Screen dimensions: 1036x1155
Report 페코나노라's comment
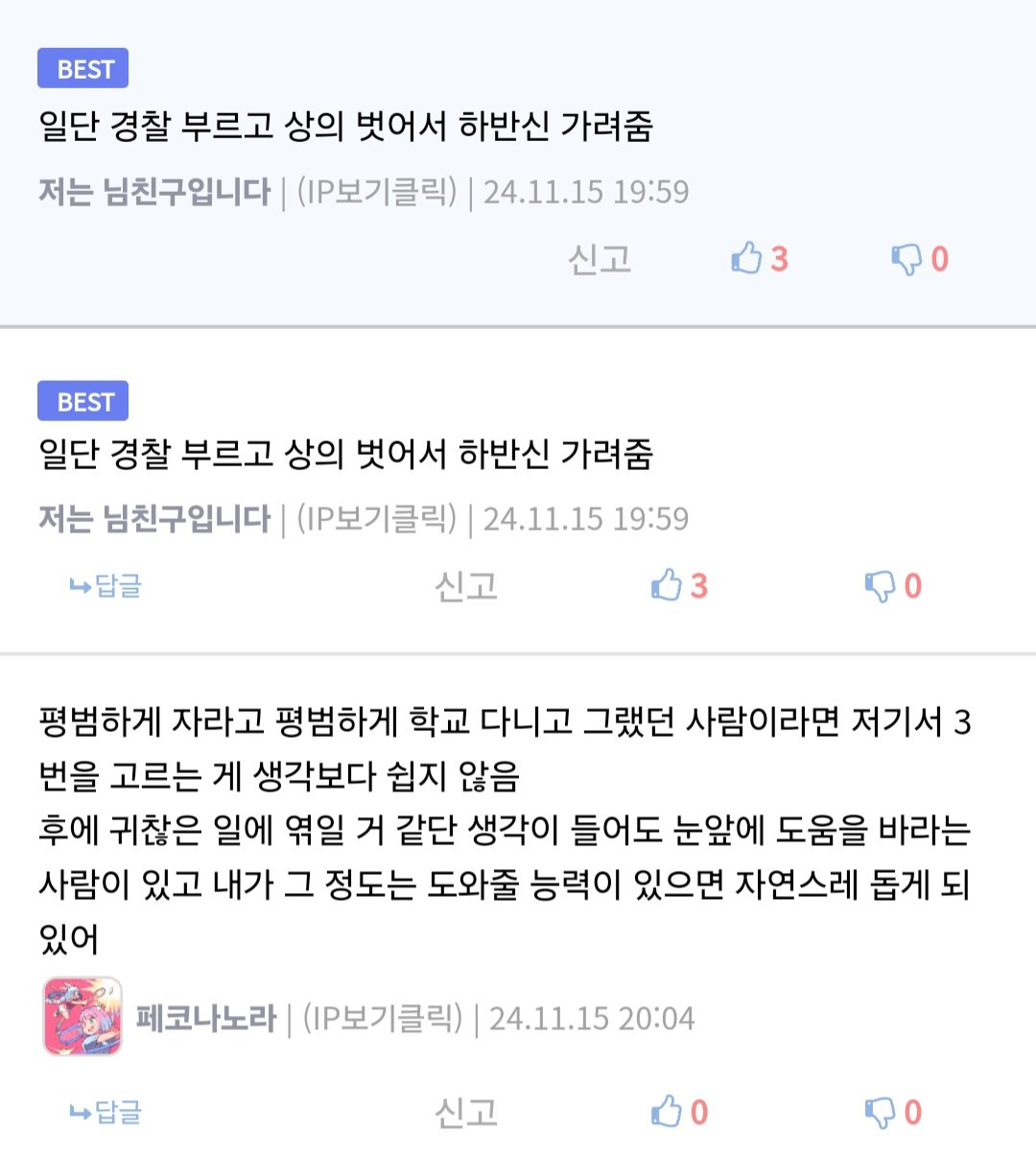(466, 1113)
